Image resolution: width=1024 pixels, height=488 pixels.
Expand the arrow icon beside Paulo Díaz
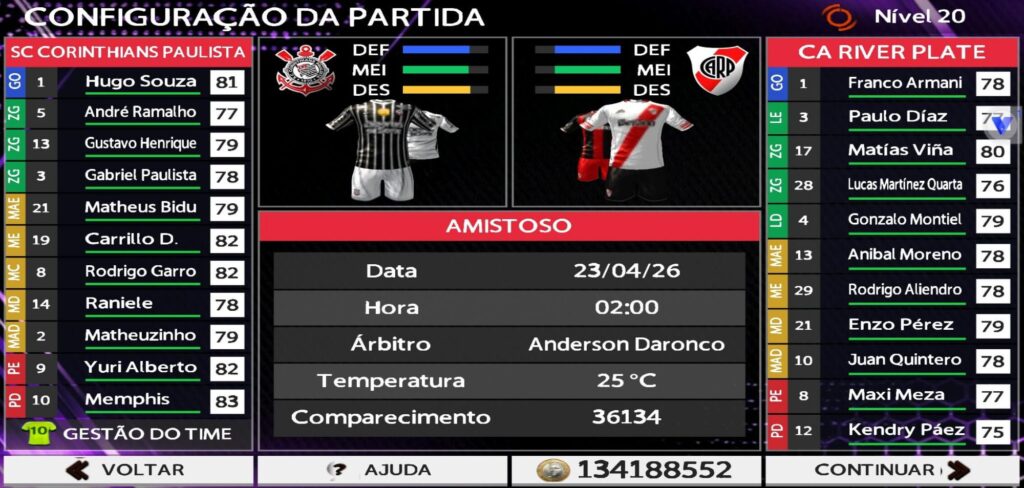1003,125
